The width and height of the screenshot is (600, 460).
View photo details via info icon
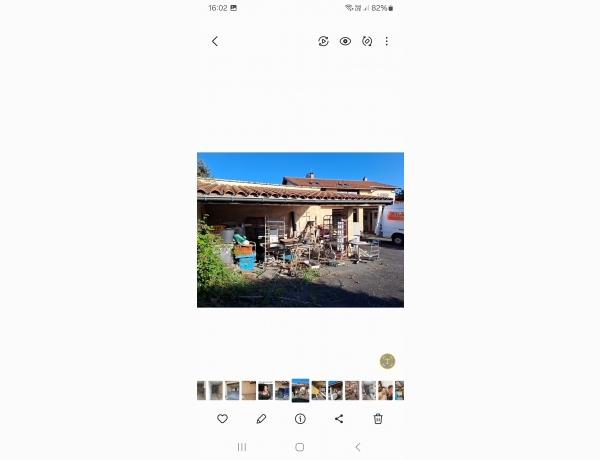pyautogui.click(x=300, y=419)
